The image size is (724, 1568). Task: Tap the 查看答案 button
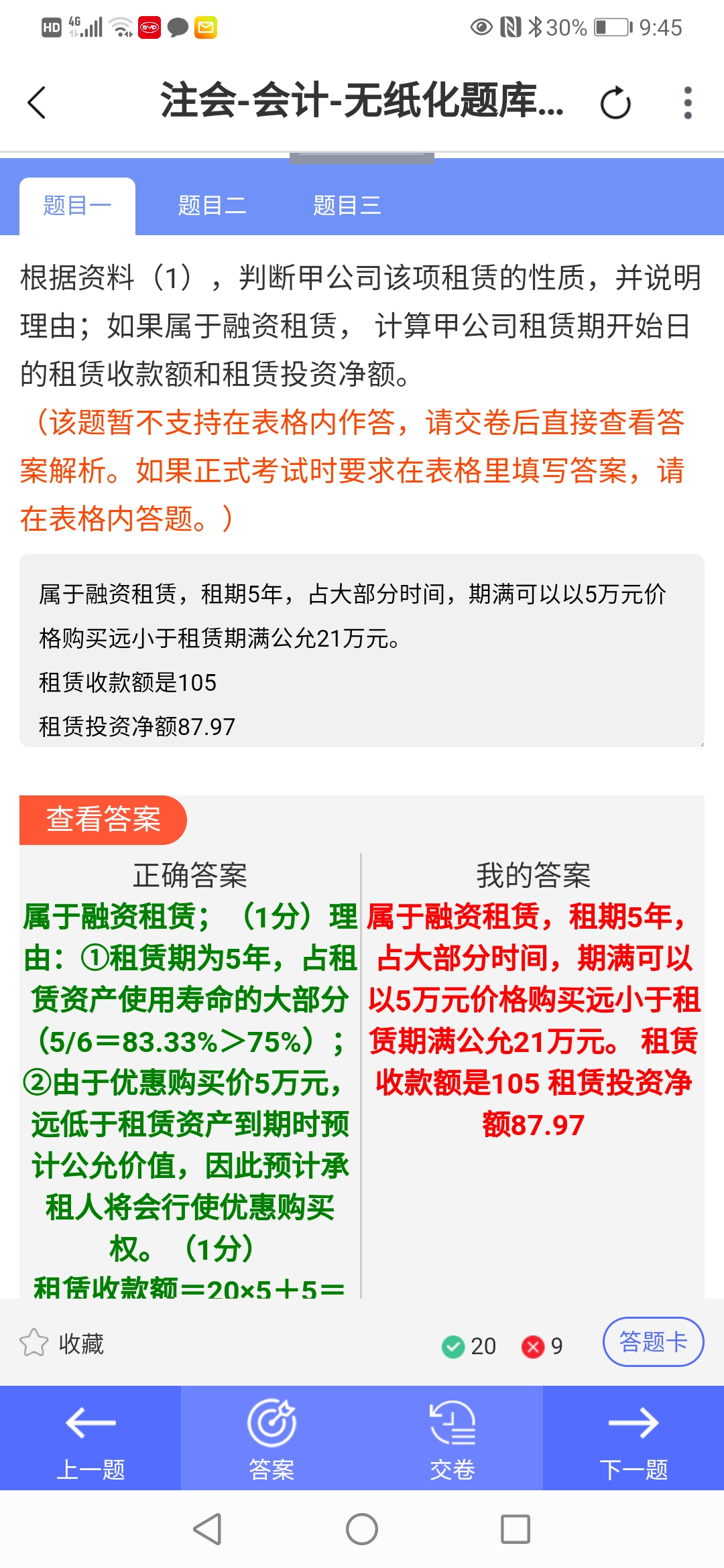(x=103, y=820)
